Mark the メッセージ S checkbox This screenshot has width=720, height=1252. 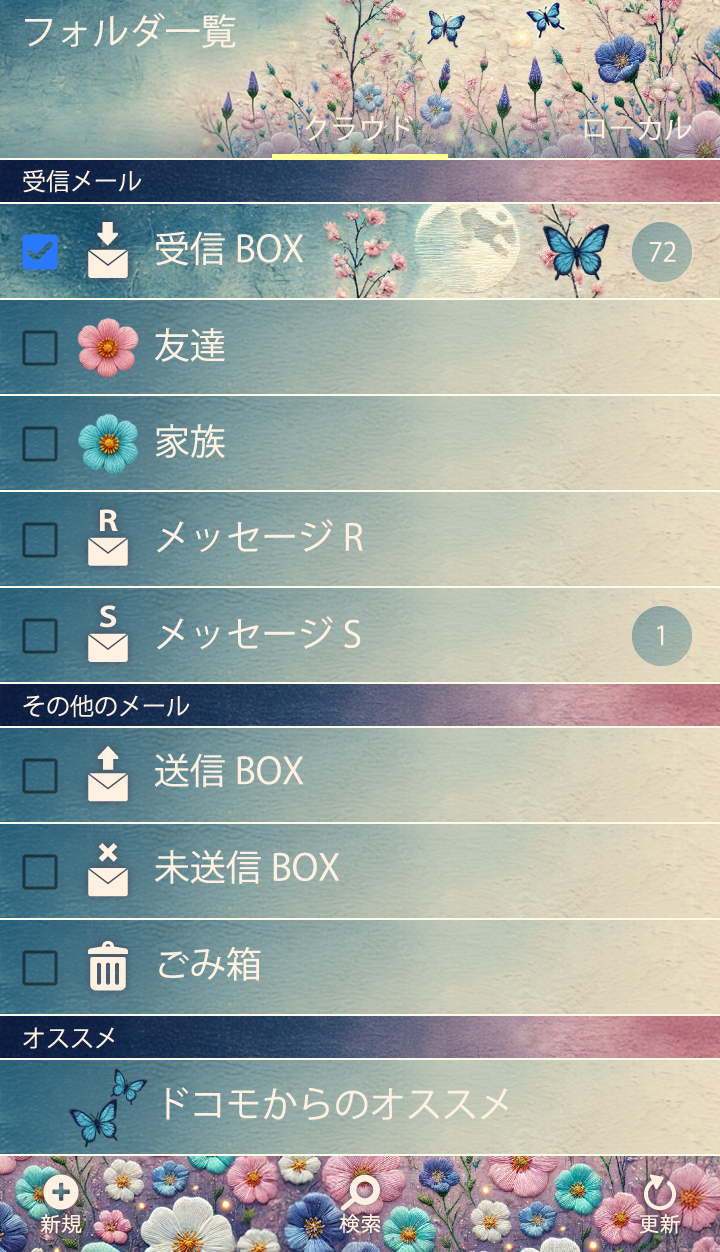[x=40, y=636]
